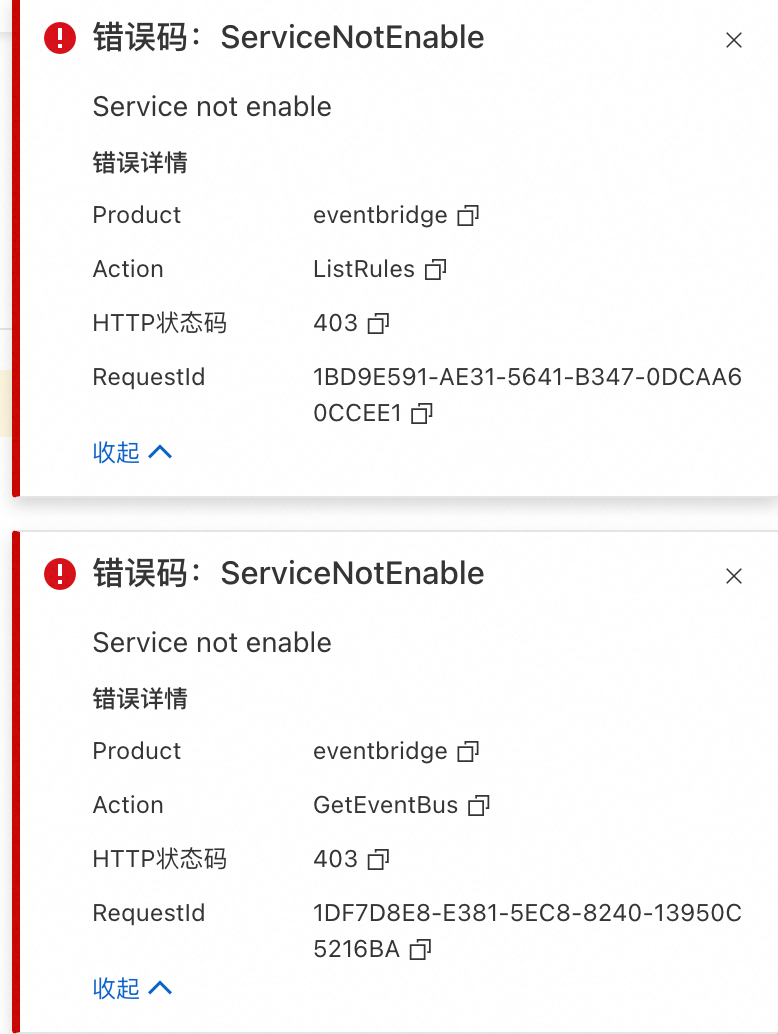Copy the 403 status in GetEventBus error
Image resolution: width=778 pixels, height=1034 pixels.
pos(378,859)
